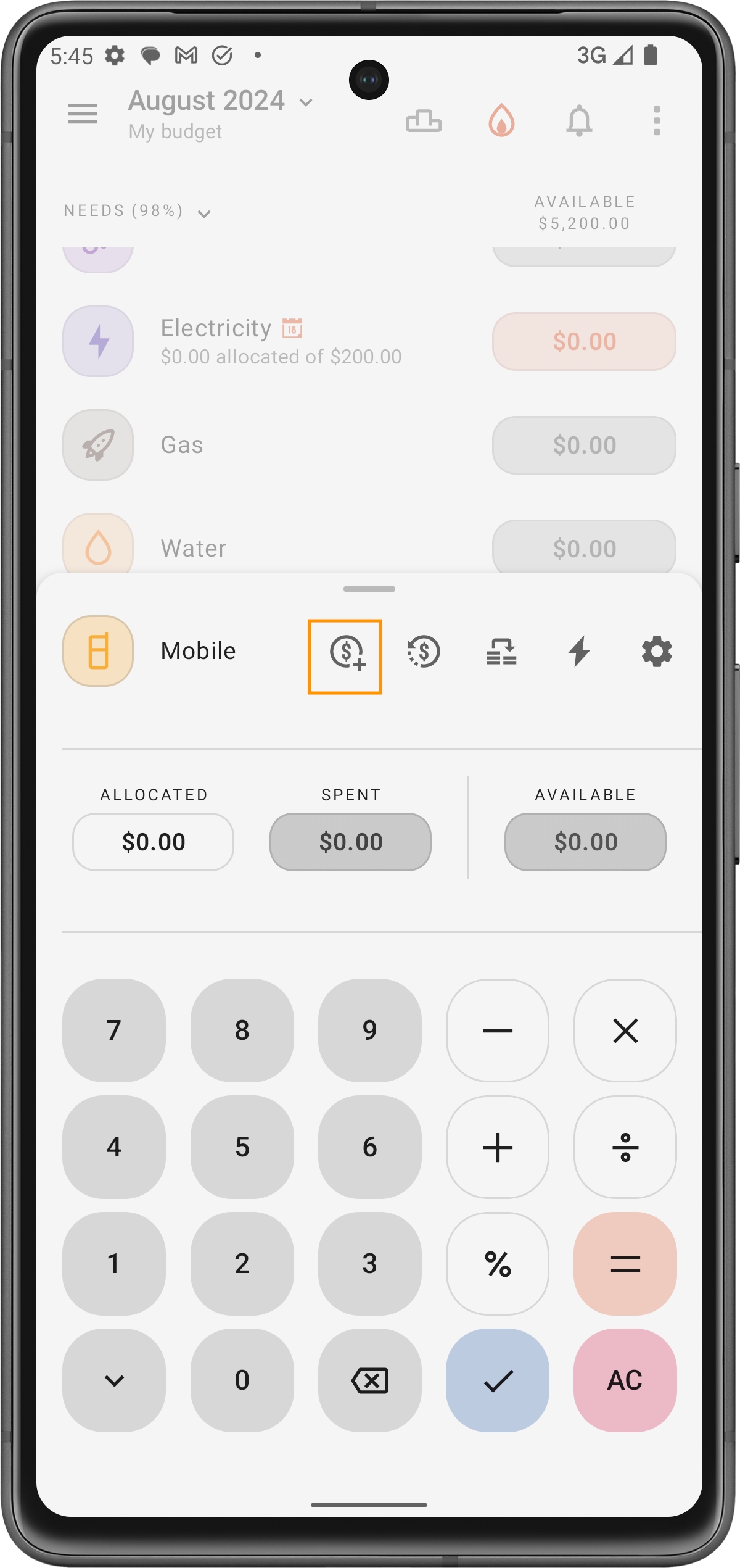The image size is (740, 1568).
Task: Tap the Spent $0.00 pill
Action: tap(350, 842)
